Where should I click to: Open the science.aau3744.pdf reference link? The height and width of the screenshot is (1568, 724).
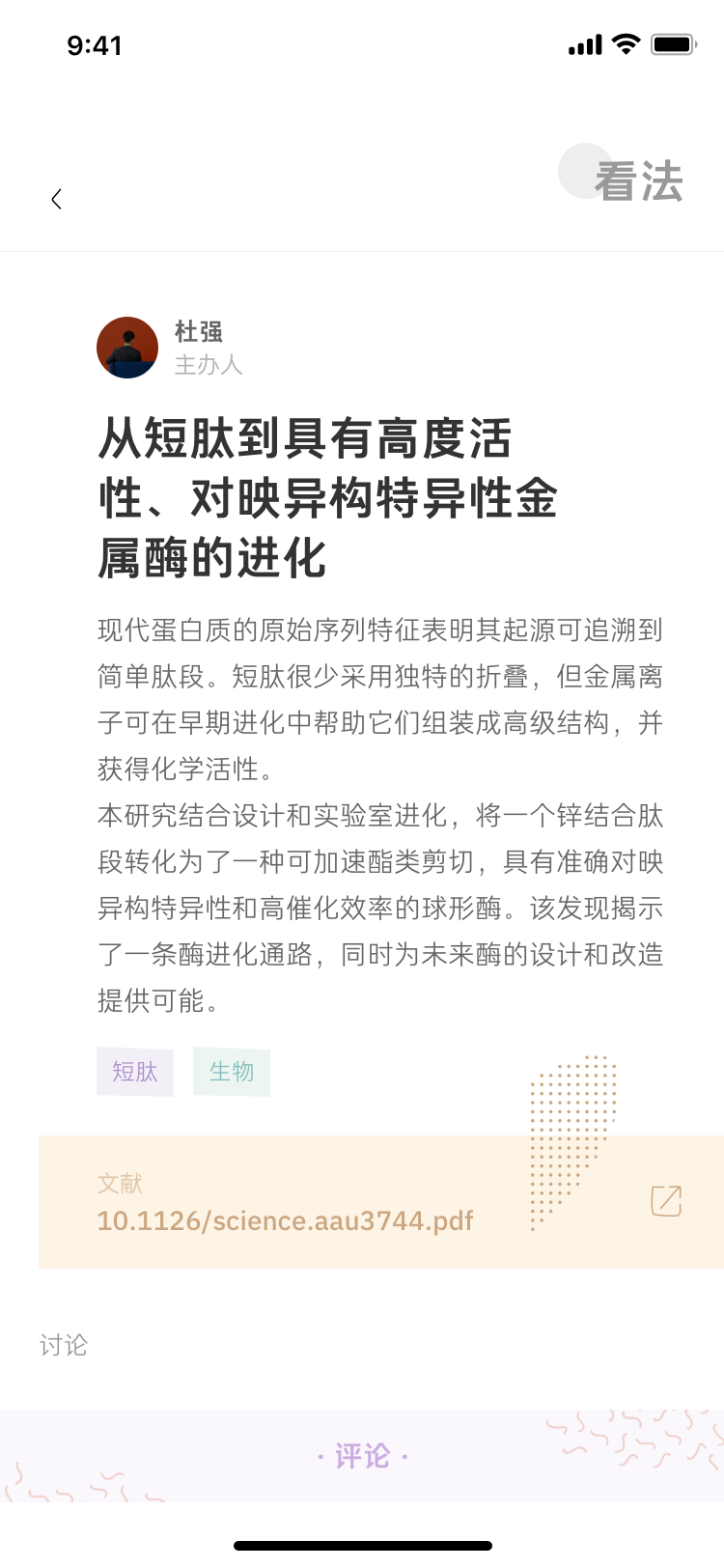pyautogui.click(x=286, y=1220)
